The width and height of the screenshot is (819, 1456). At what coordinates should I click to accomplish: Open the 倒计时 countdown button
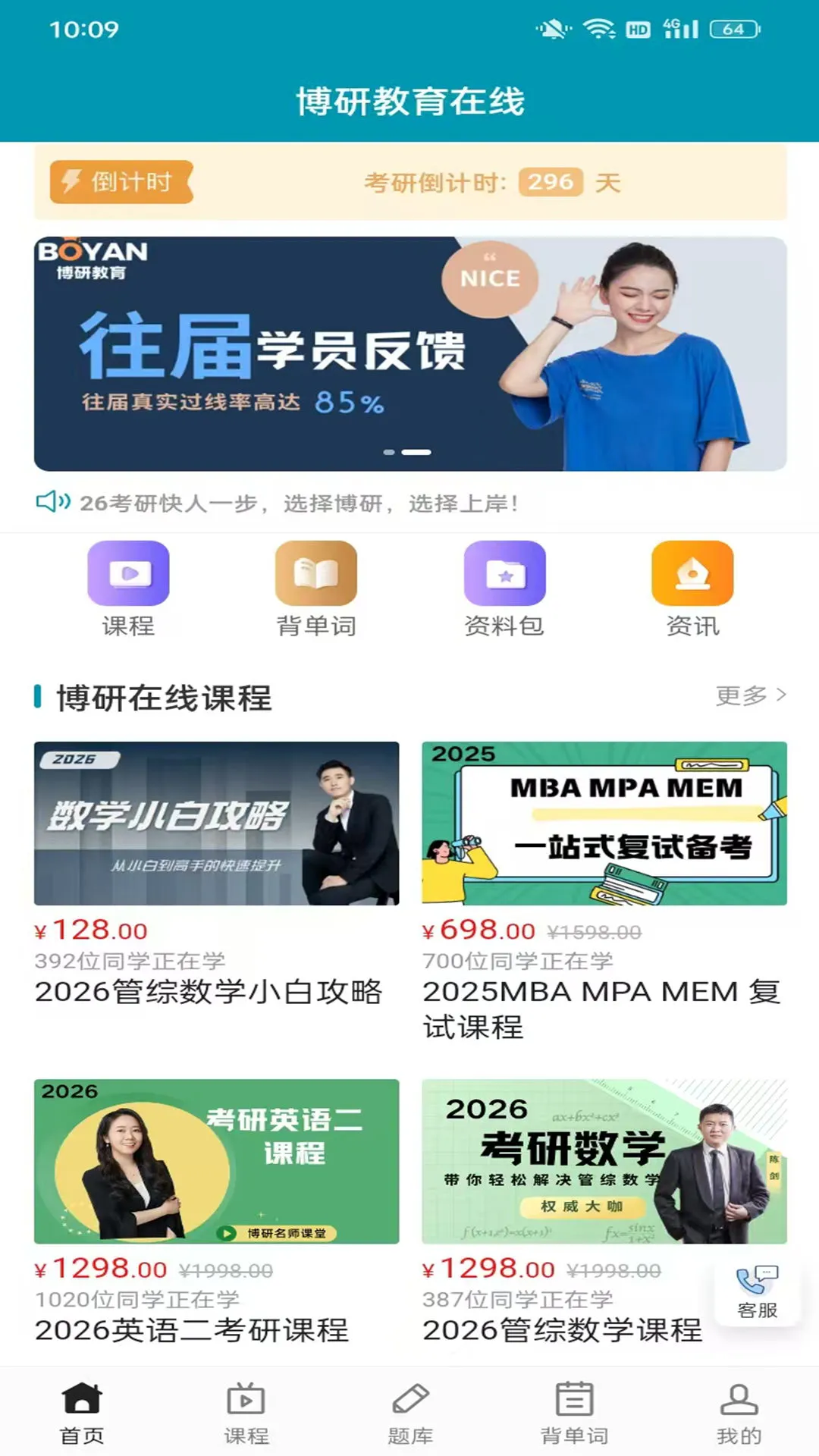pos(121,182)
